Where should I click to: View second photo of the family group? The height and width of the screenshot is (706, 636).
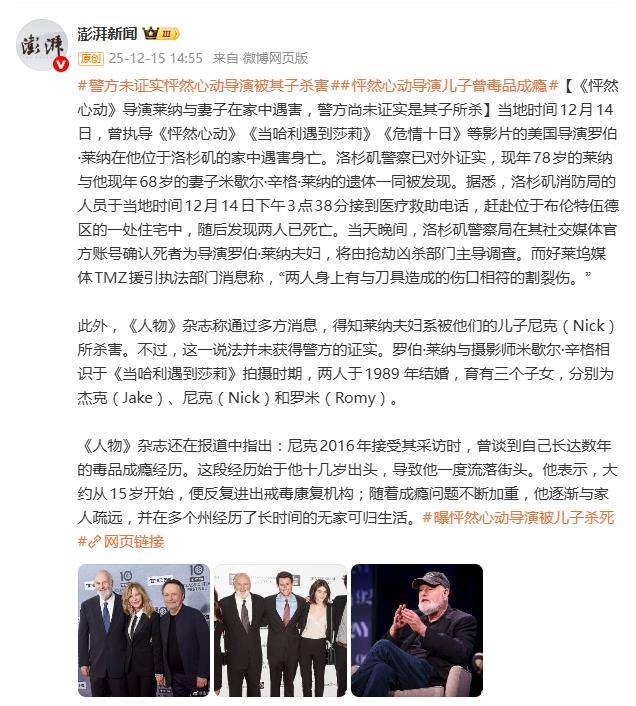tap(280, 628)
